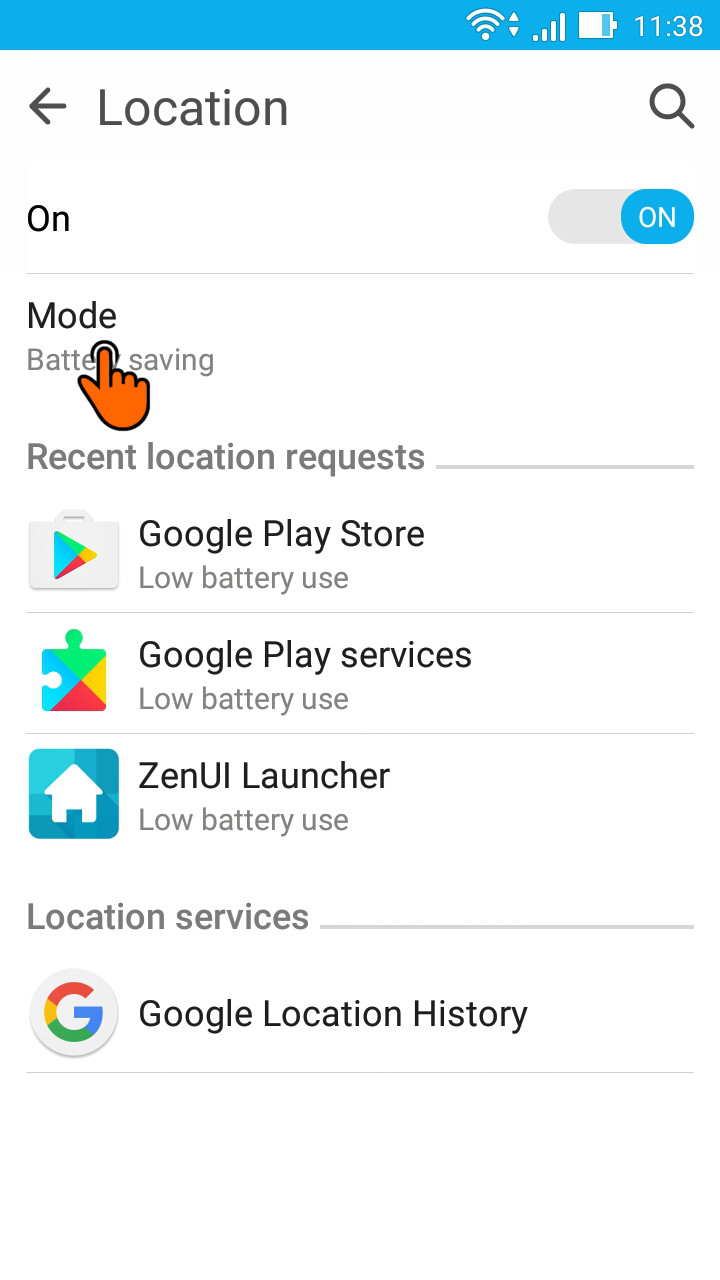Open ZenUI Launcher location request
Screen dimensions: 720x1280
click(x=360, y=795)
